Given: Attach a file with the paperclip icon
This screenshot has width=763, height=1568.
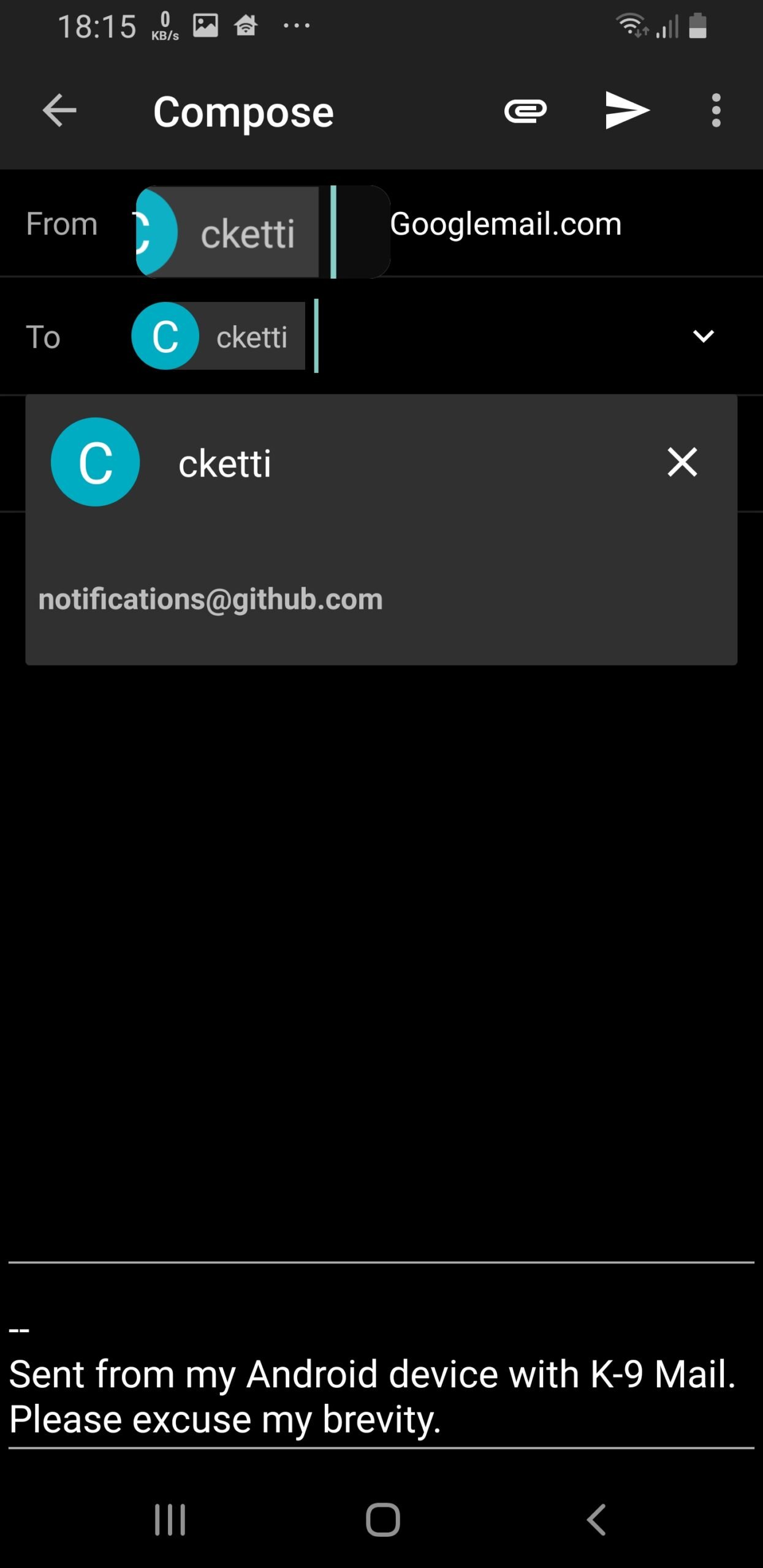Looking at the screenshot, I should pos(525,111).
